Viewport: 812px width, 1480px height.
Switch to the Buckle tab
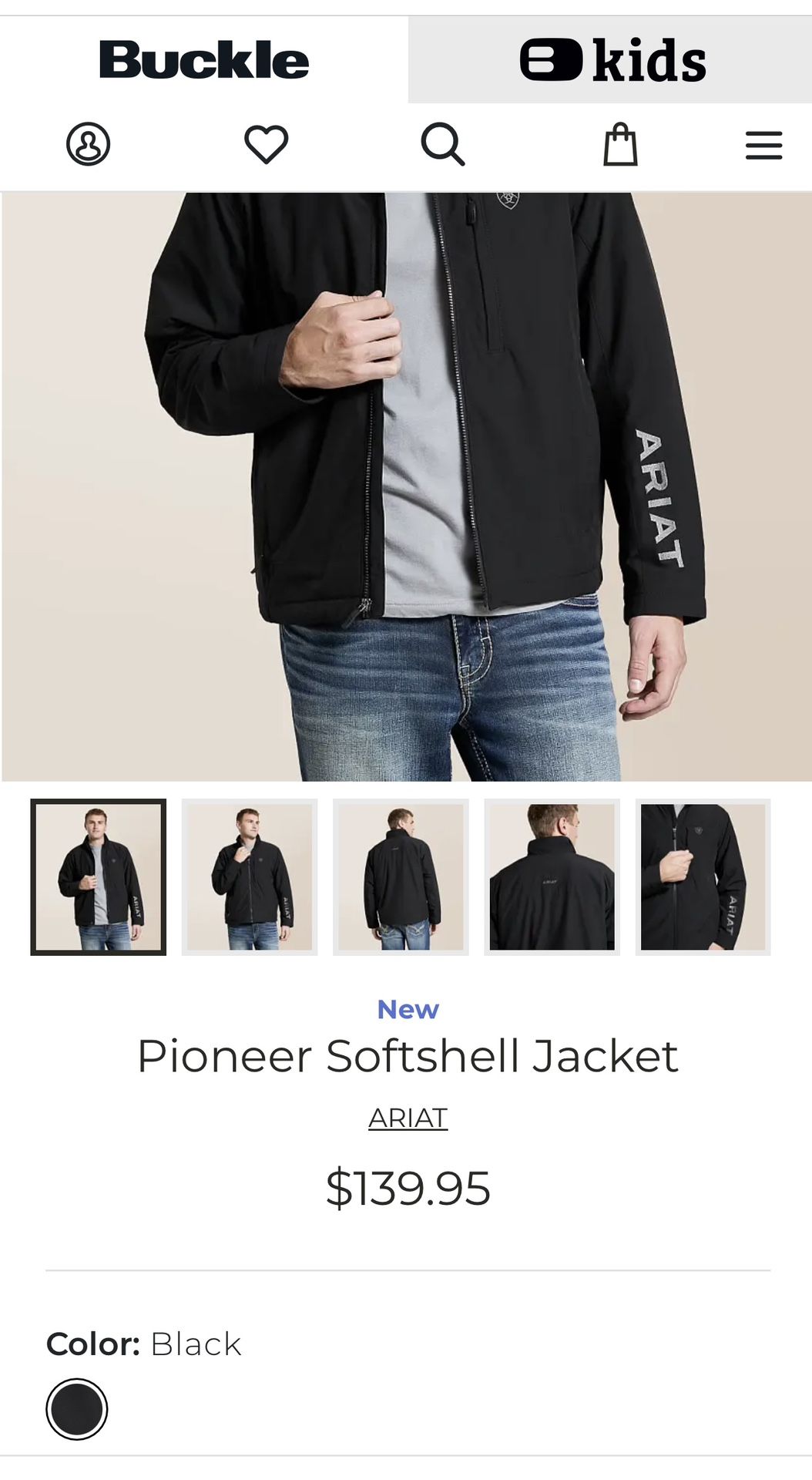[x=204, y=60]
